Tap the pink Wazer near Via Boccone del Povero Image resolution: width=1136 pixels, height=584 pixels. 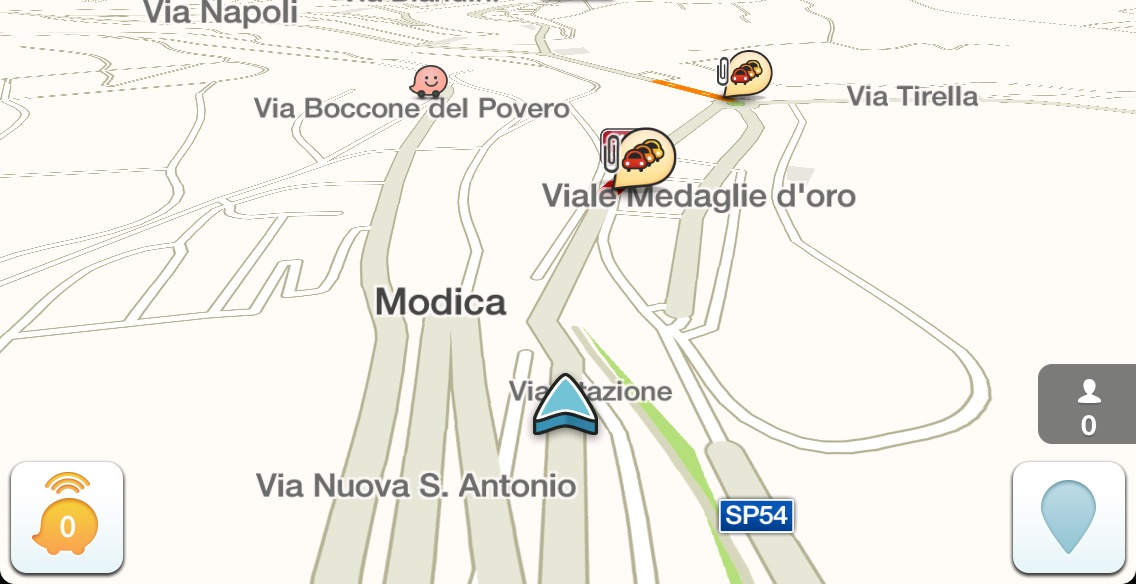(429, 80)
